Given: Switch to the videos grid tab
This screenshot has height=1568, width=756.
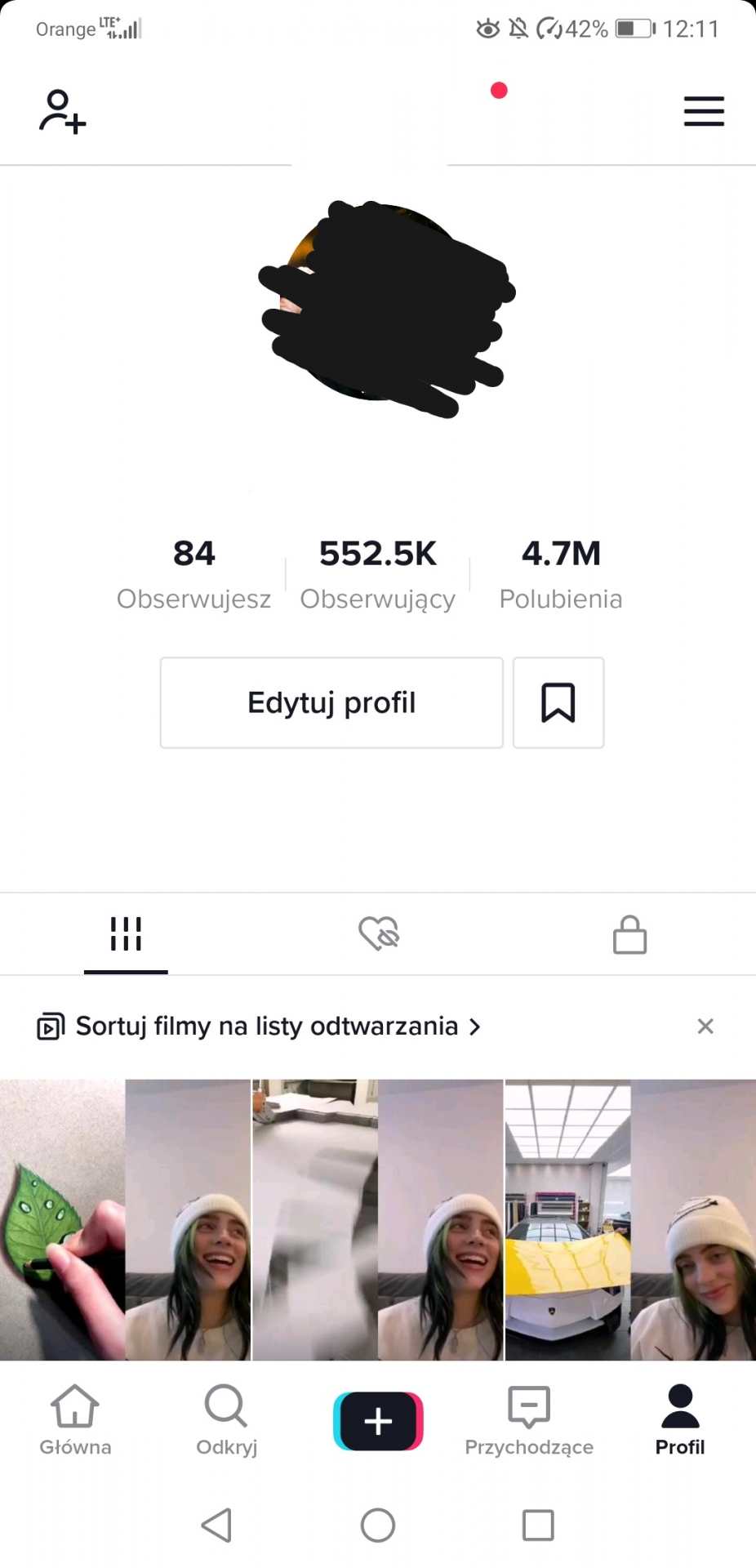Looking at the screenshot, I should (126, 934).
